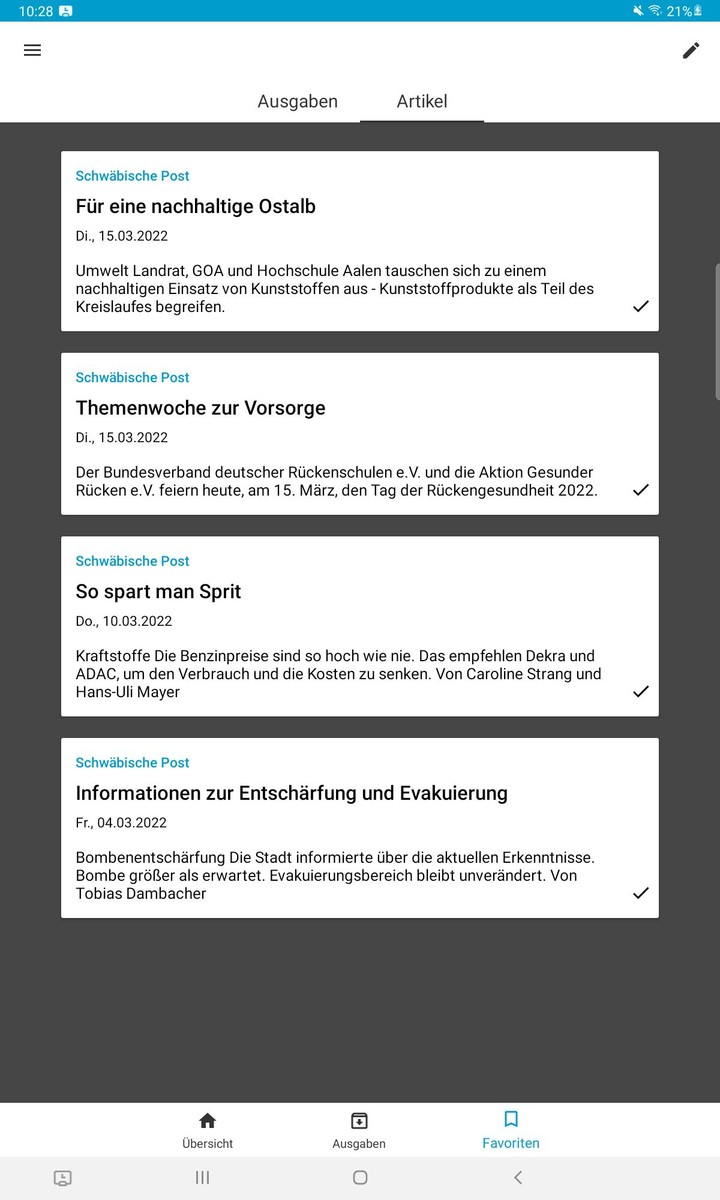Tap the notification icon in the status bar
The width and height of the screenshot is (720, 1200).
pyautogui.click(x=66, y=11)
